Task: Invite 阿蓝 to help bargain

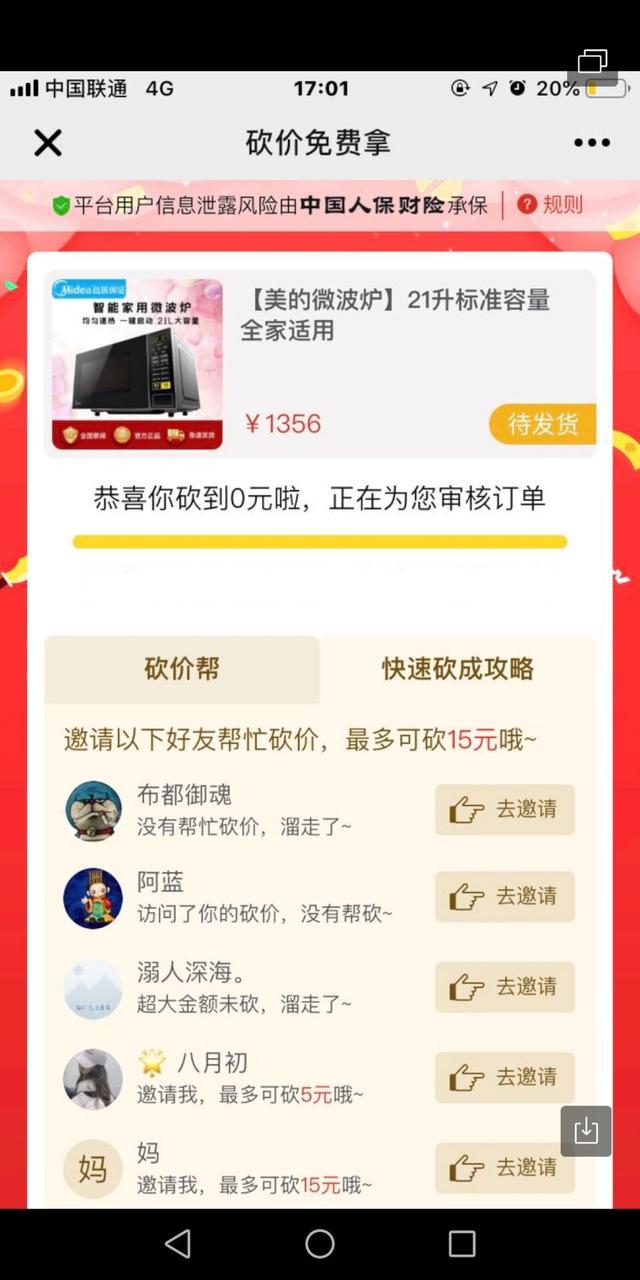Action: point(505,896)
